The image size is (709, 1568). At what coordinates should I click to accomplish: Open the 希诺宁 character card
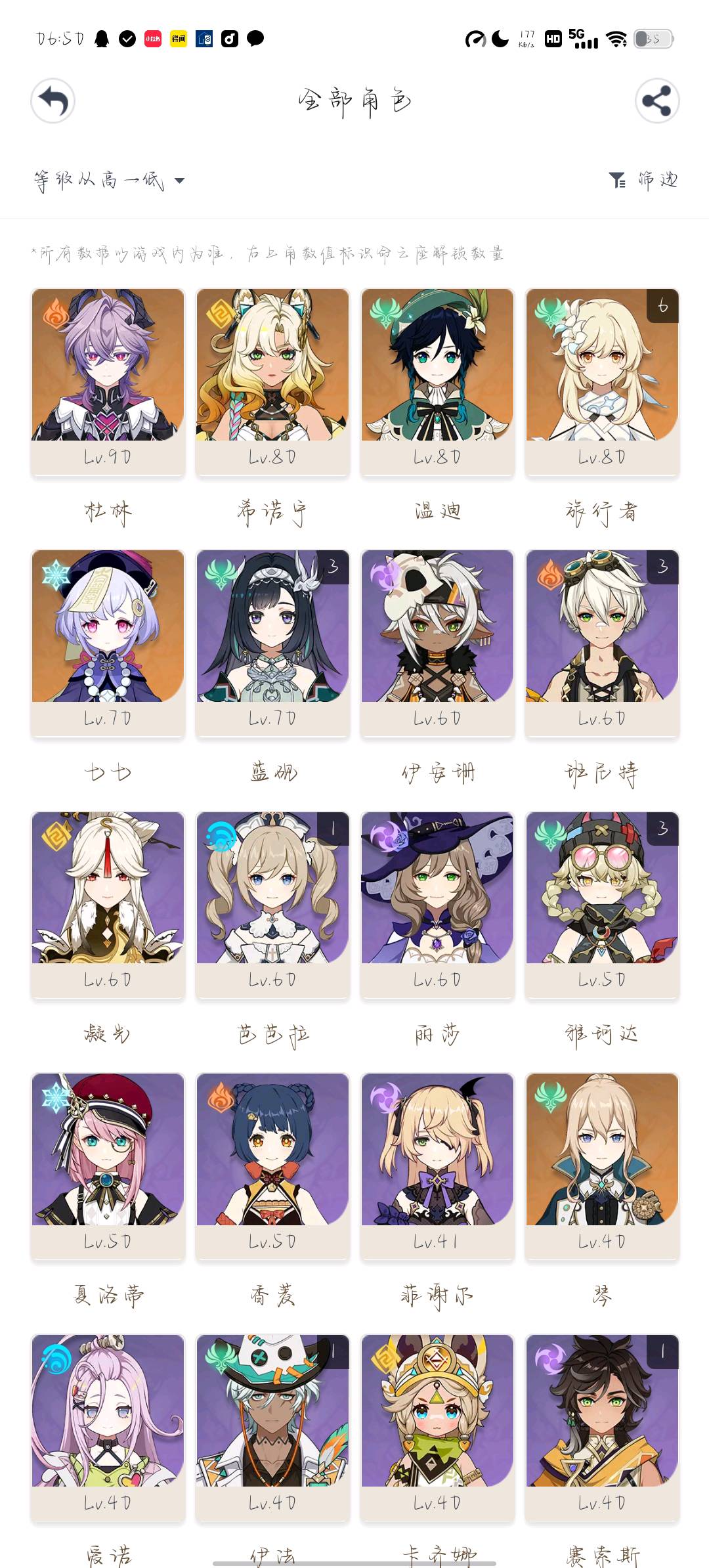[x=272, y=381]
